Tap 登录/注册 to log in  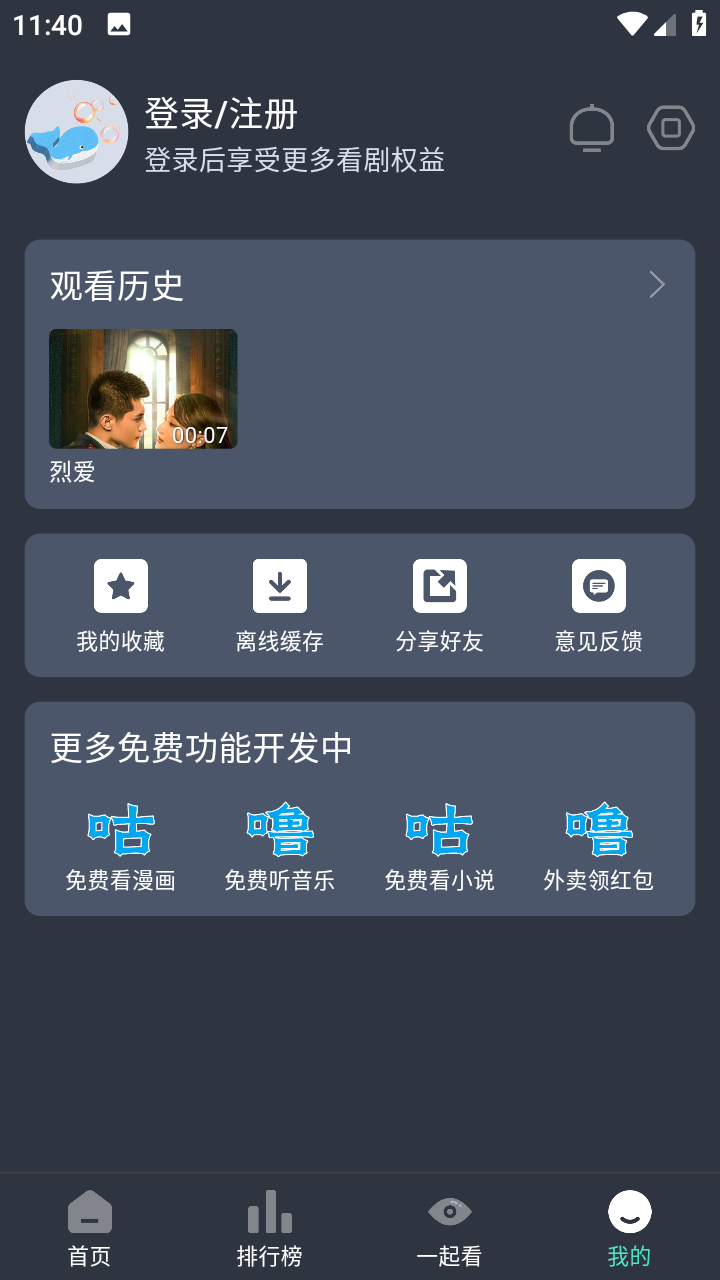point(222,114)
